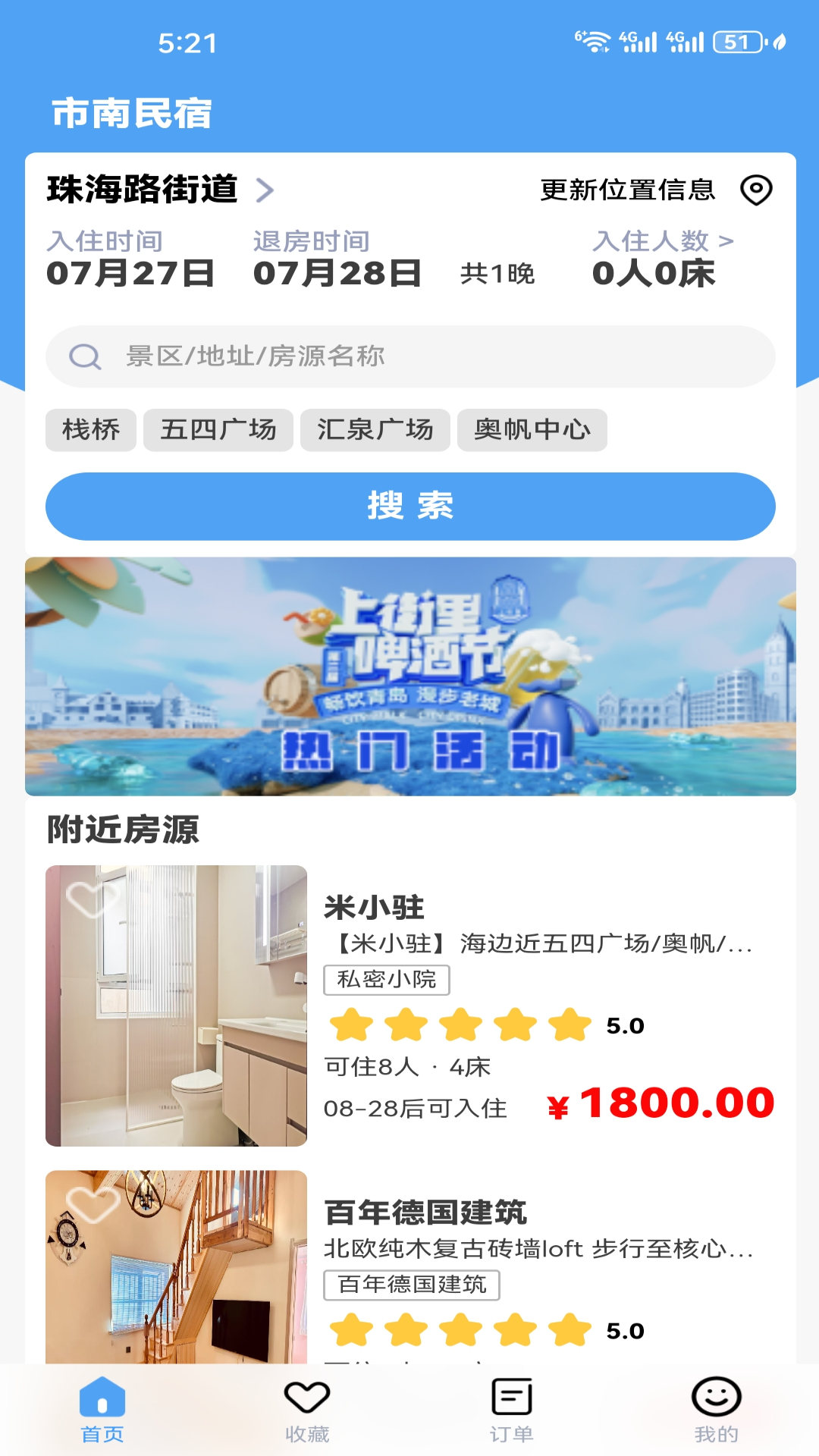Open the 珠海路街道 location selector

pos(159,190)
